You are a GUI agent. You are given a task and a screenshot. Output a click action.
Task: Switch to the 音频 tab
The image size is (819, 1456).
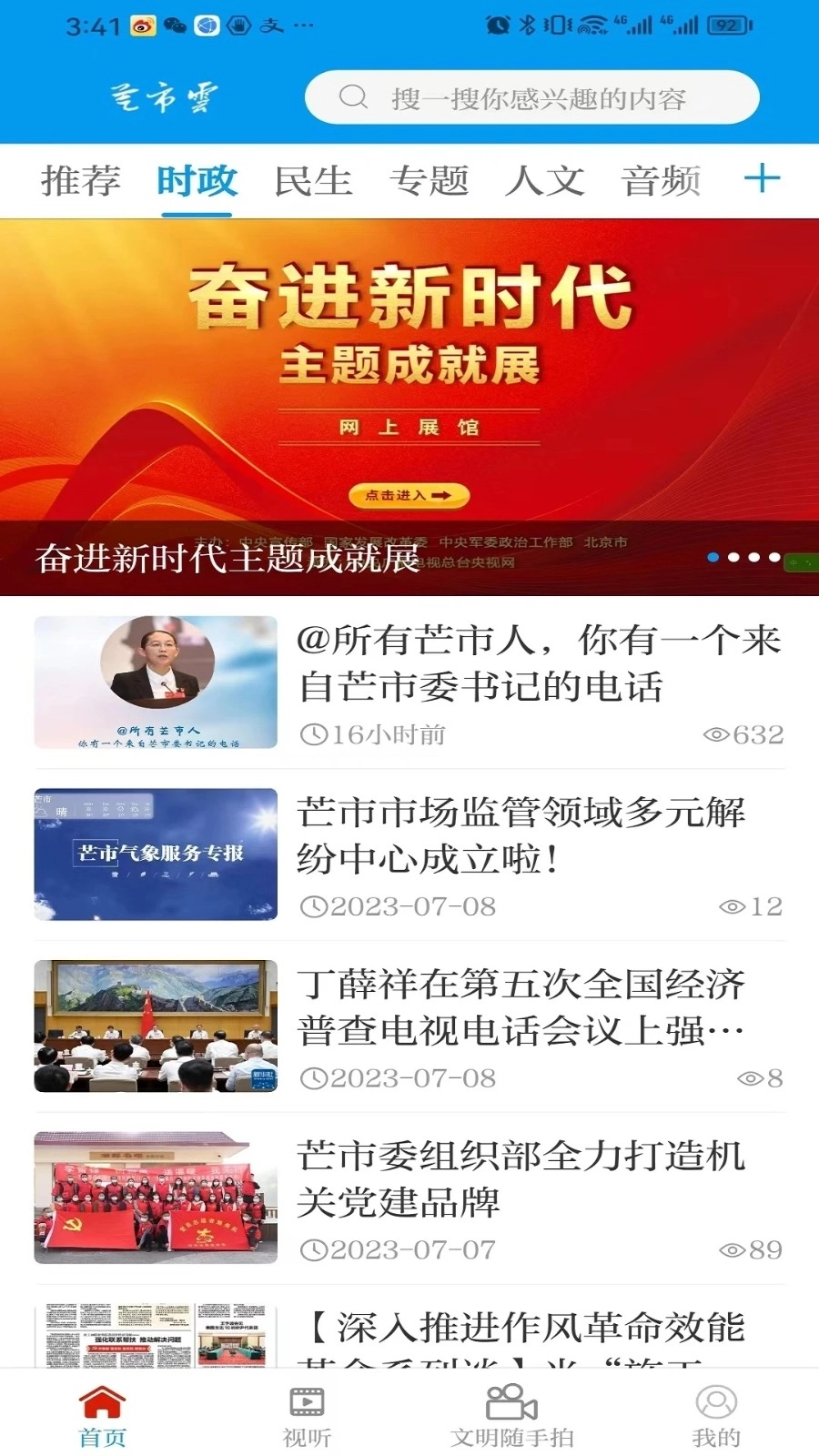tap(661, 180)
